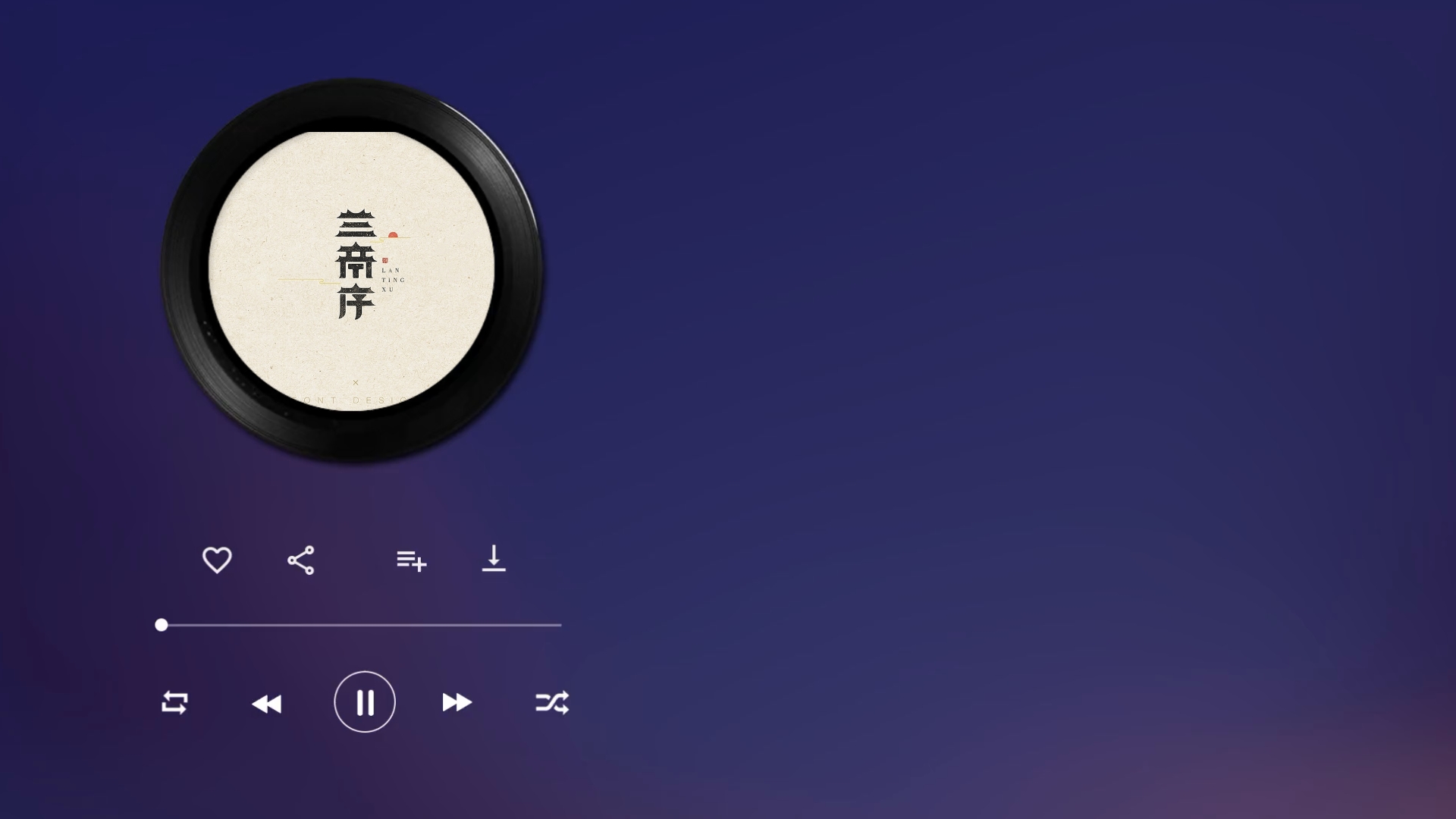The image size is (1456, 819).
Task: Download the current track
Action: [x=494, y=559]
